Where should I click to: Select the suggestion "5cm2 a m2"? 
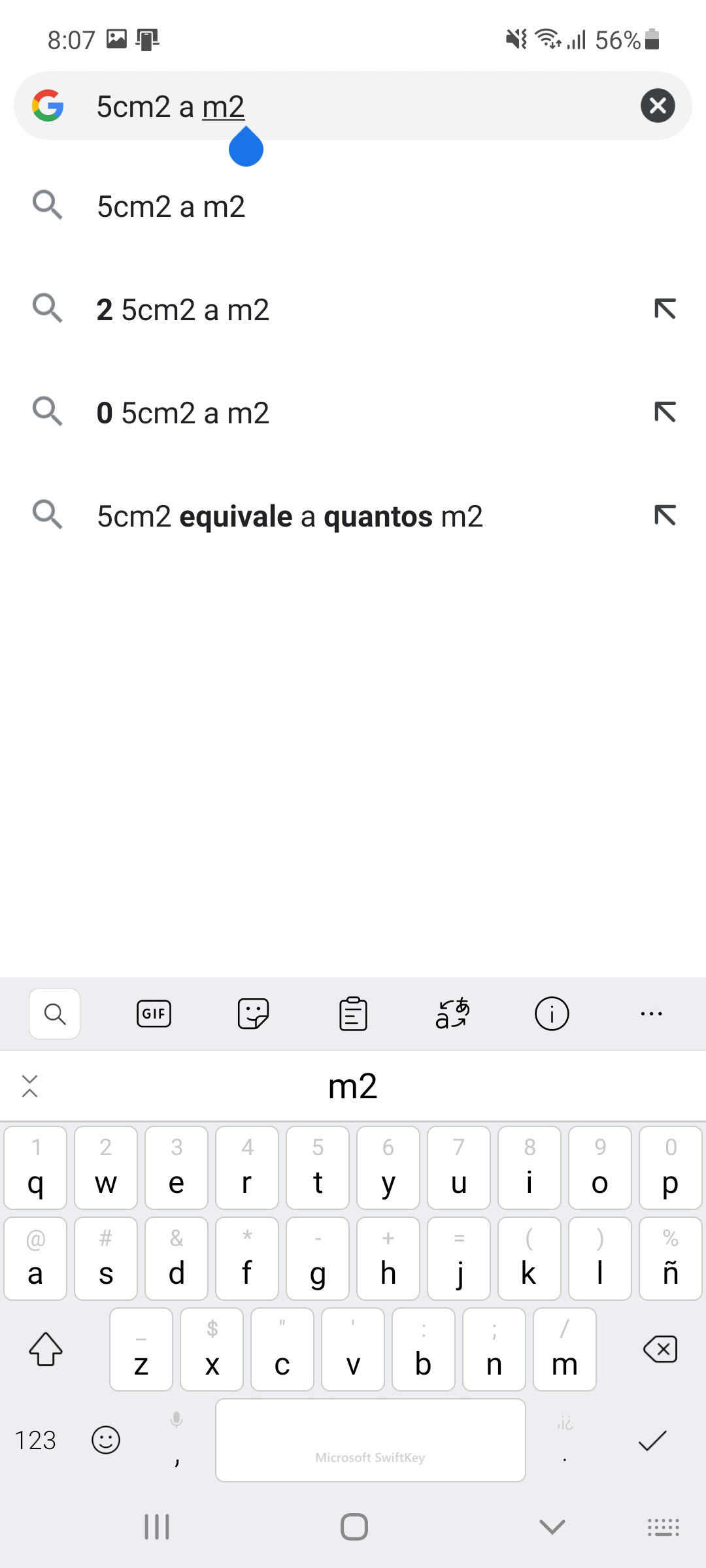click(353, 206)
